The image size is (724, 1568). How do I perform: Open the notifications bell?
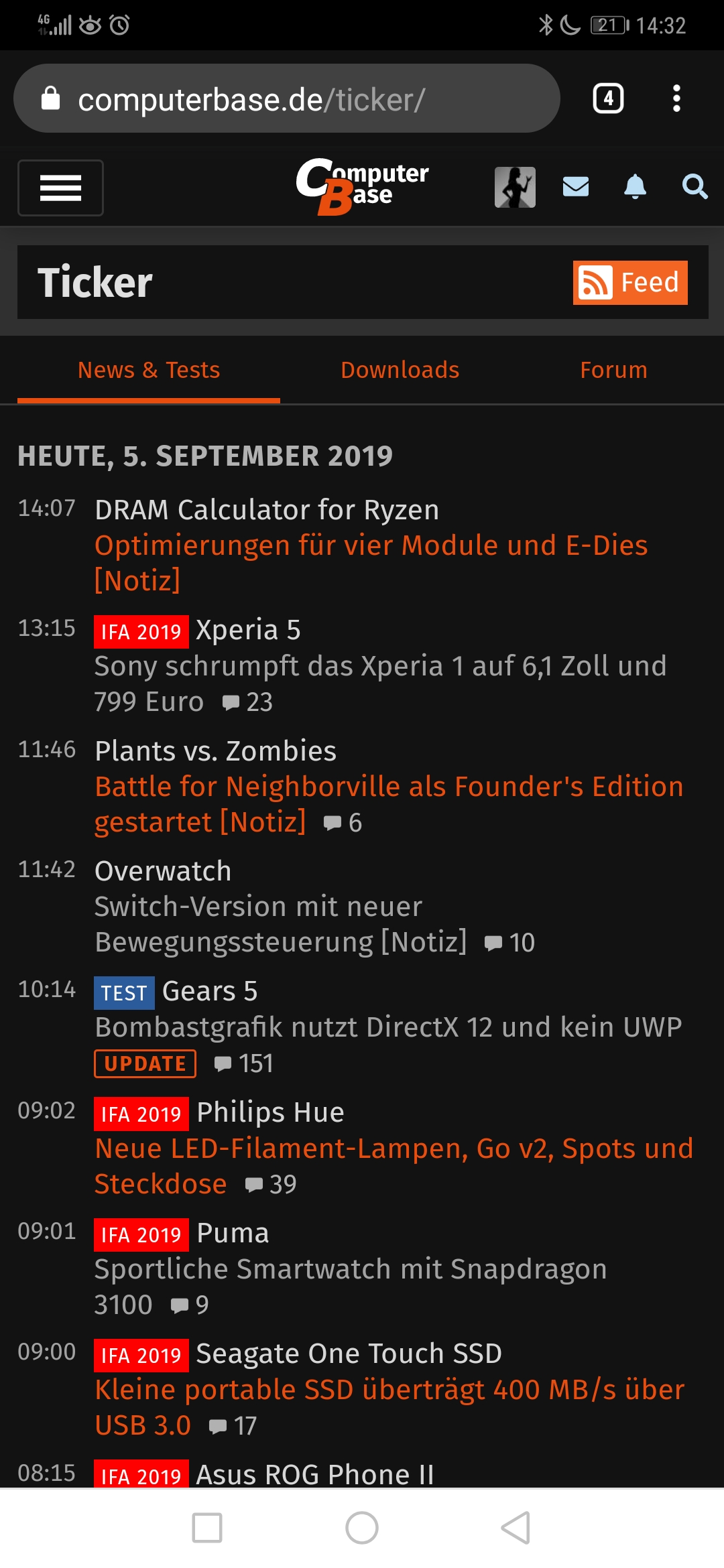tap(635, 187)
